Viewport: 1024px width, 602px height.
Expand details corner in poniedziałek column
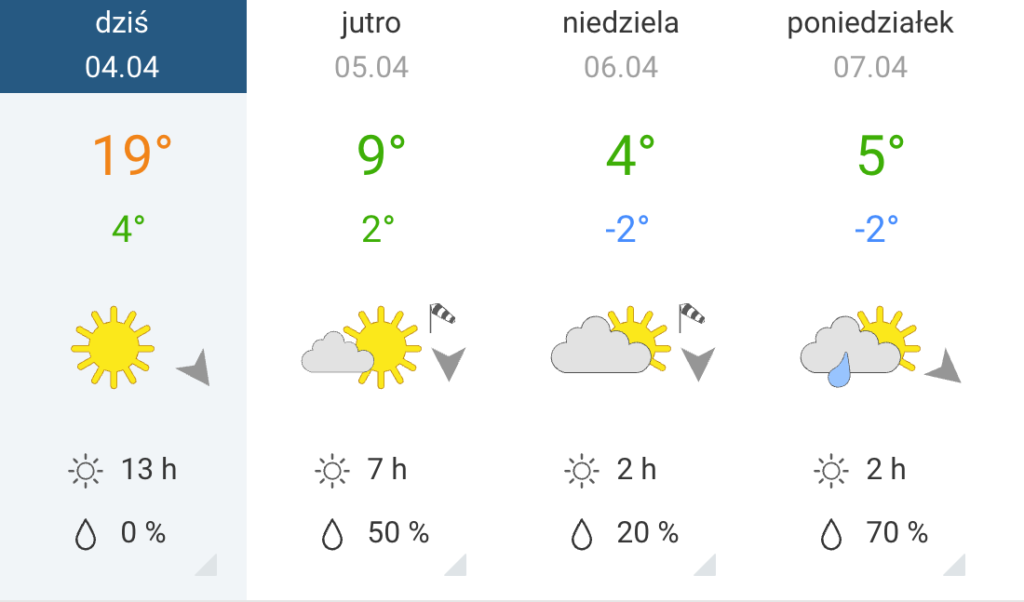(955, 567)
